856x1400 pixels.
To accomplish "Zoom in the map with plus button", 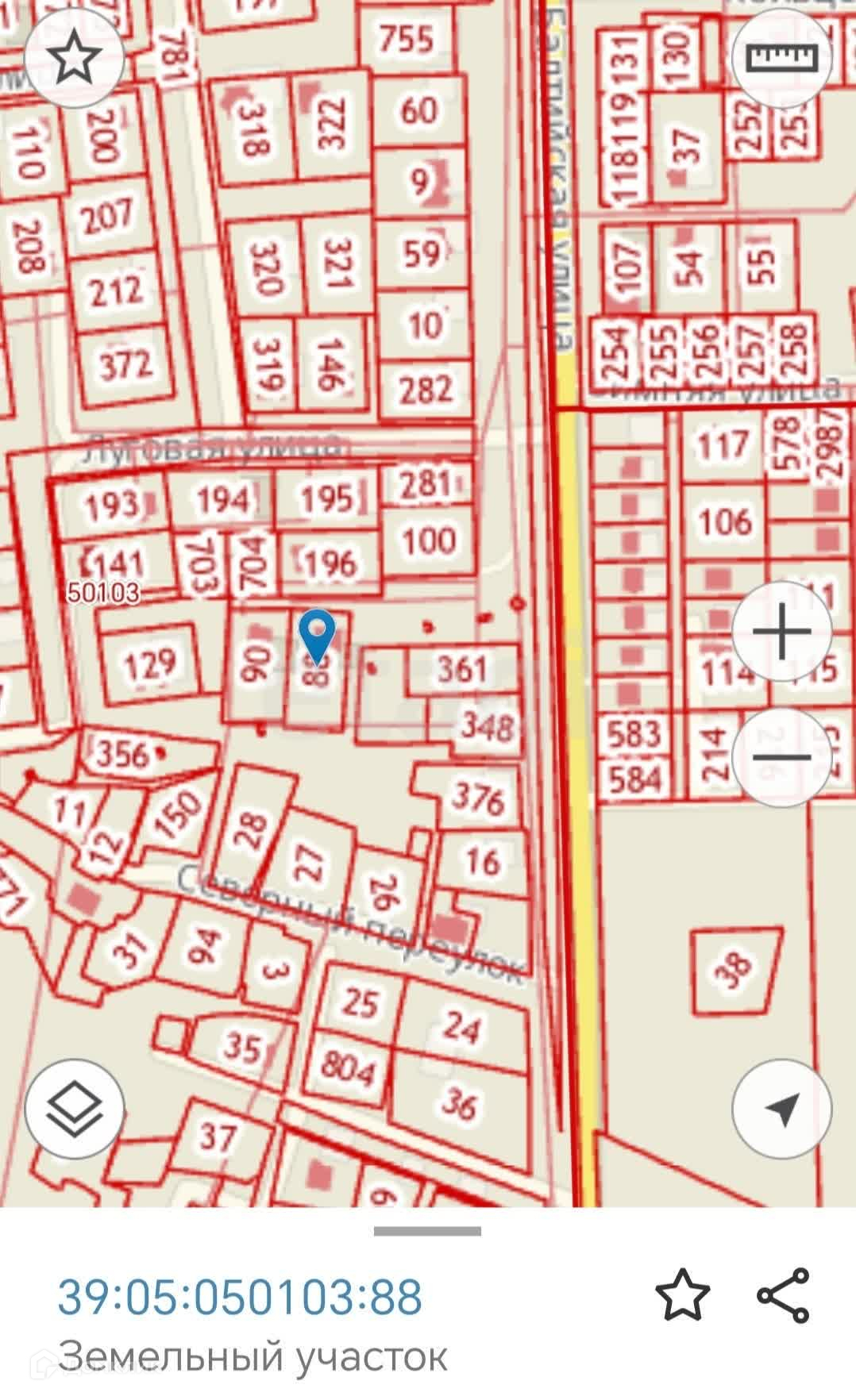I will pos(781,632).
